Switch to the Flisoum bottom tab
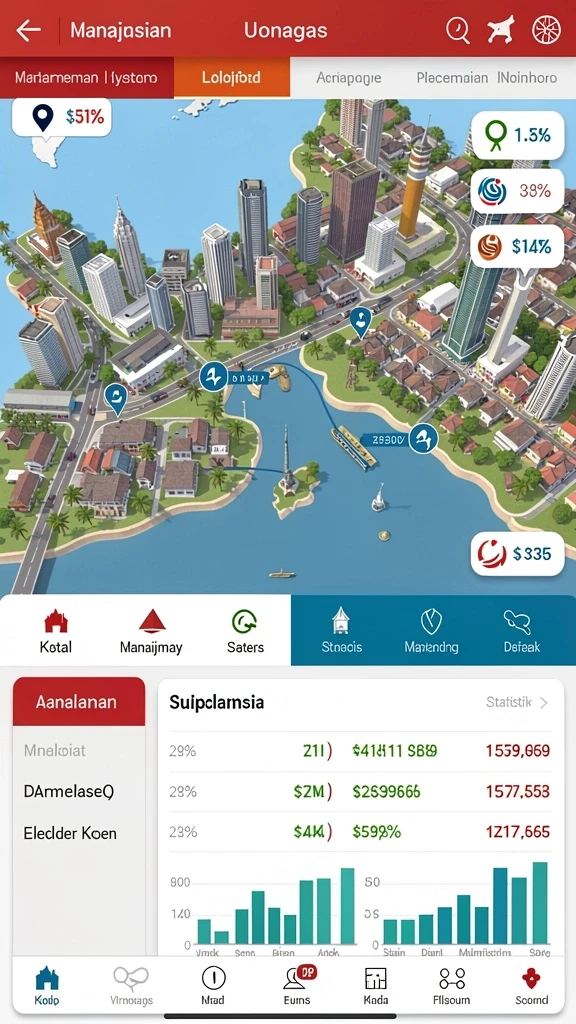The image size is (576, 1024). pyautogui.click(x=452, y=985)
